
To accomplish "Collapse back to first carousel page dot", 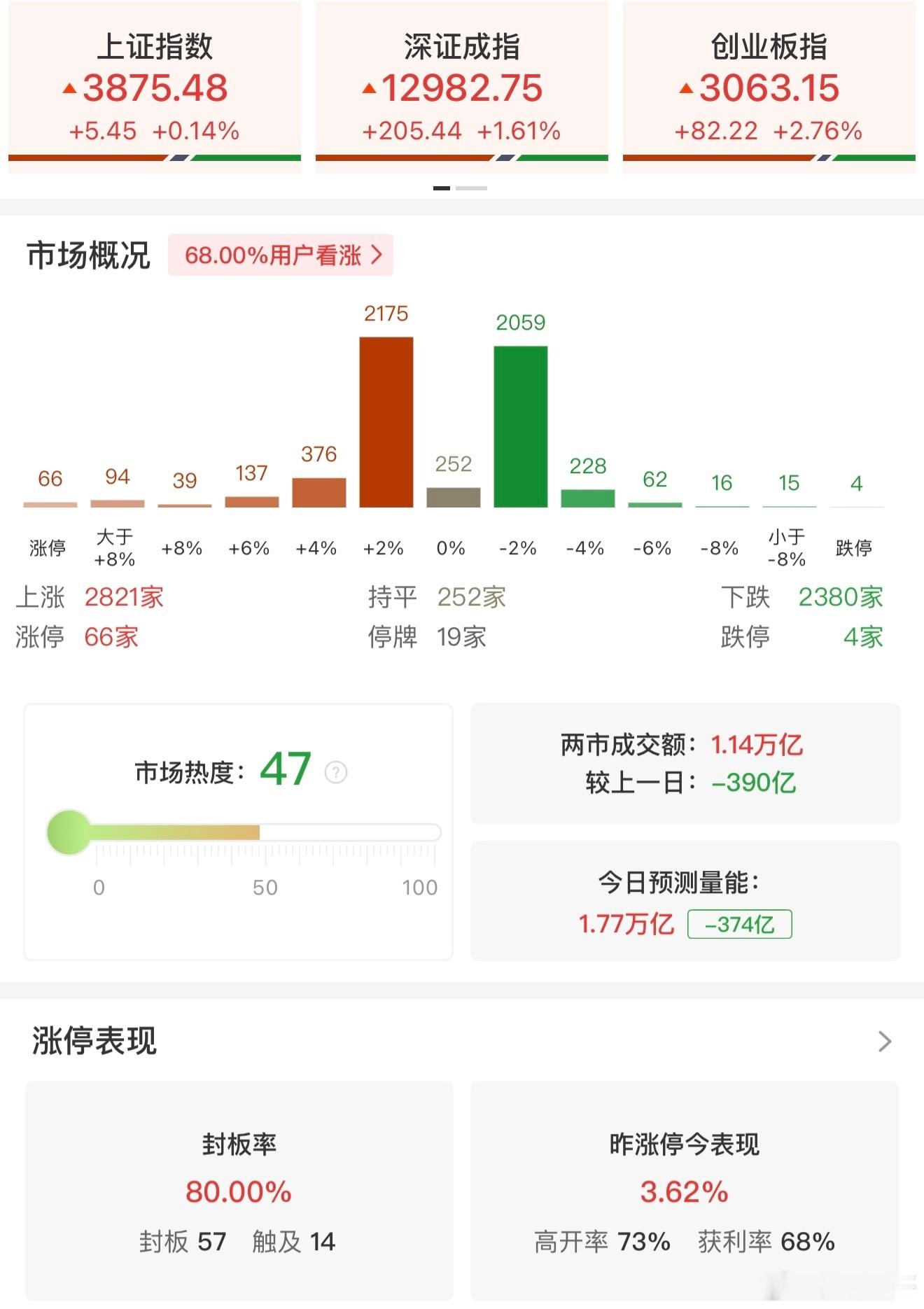I will (x=440, y=188).
